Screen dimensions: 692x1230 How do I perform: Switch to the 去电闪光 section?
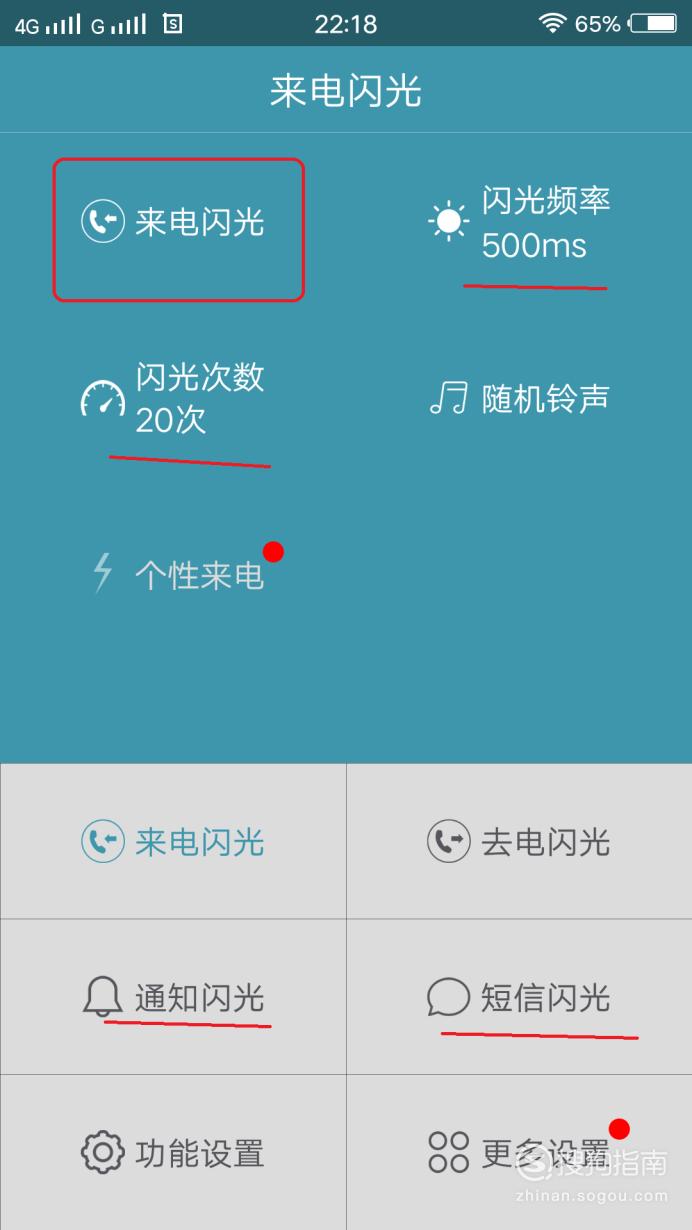coord(519,842)
